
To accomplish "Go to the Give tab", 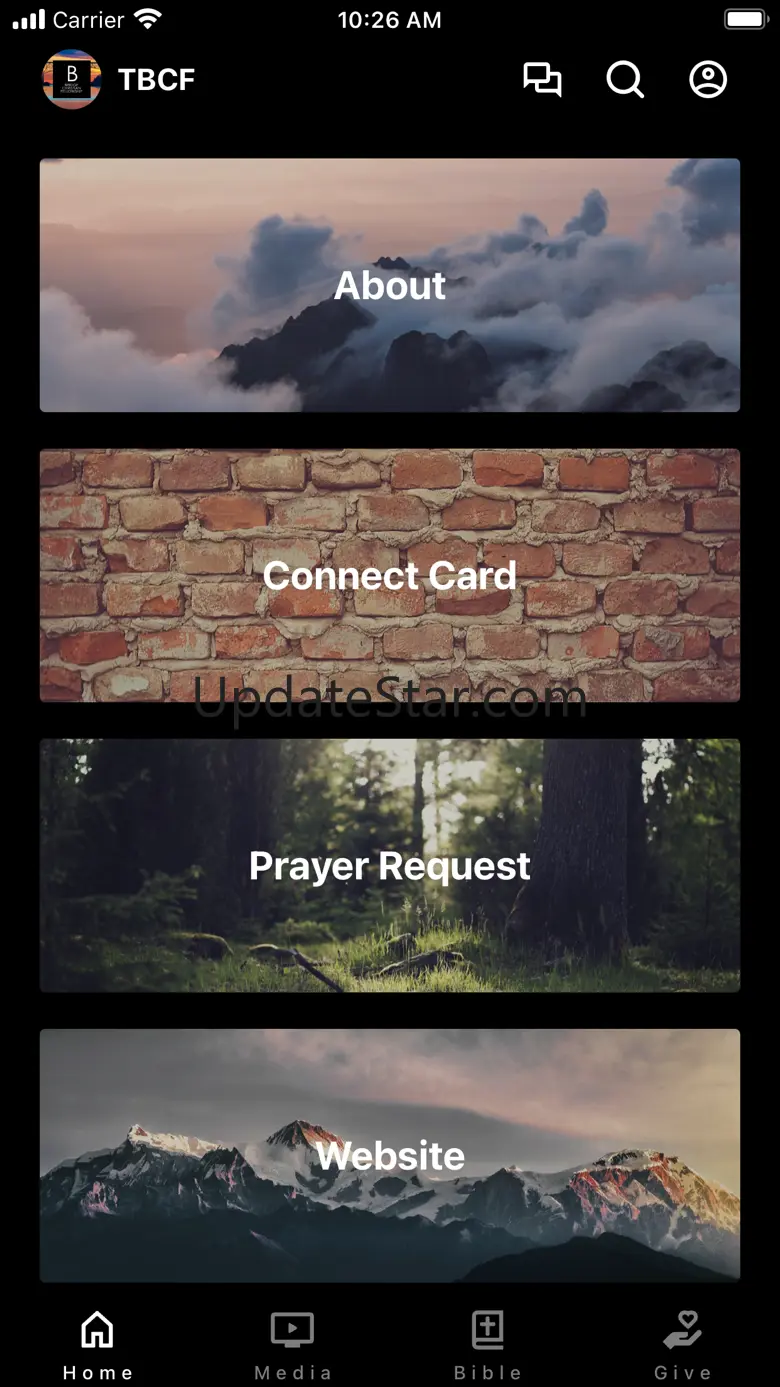I will 683,1346.
